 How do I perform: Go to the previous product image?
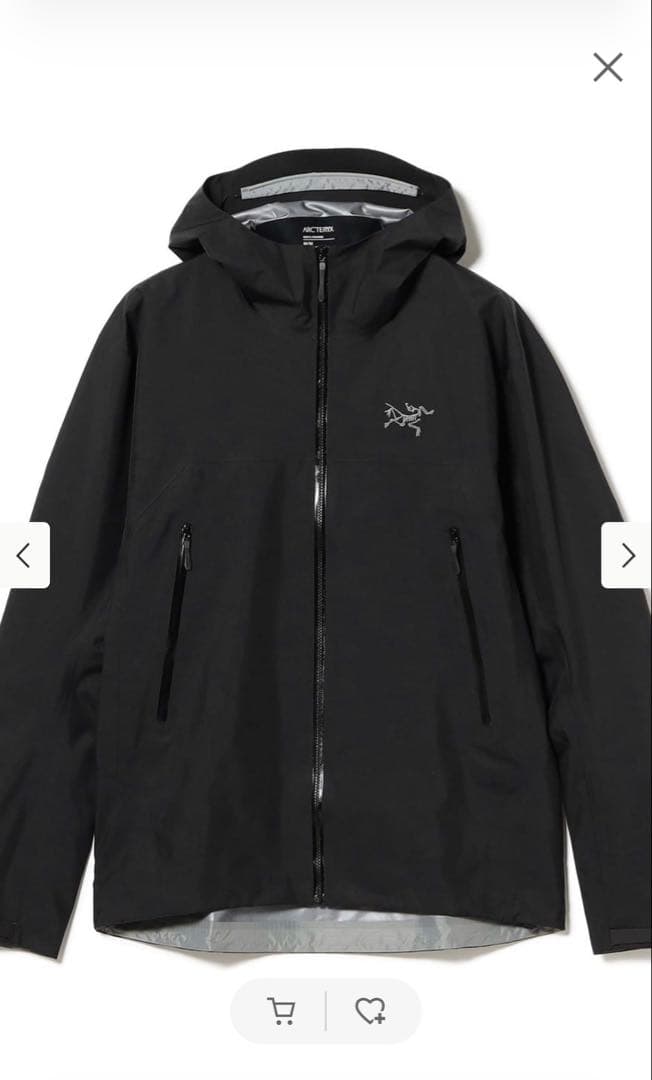(x=24, y=555)
